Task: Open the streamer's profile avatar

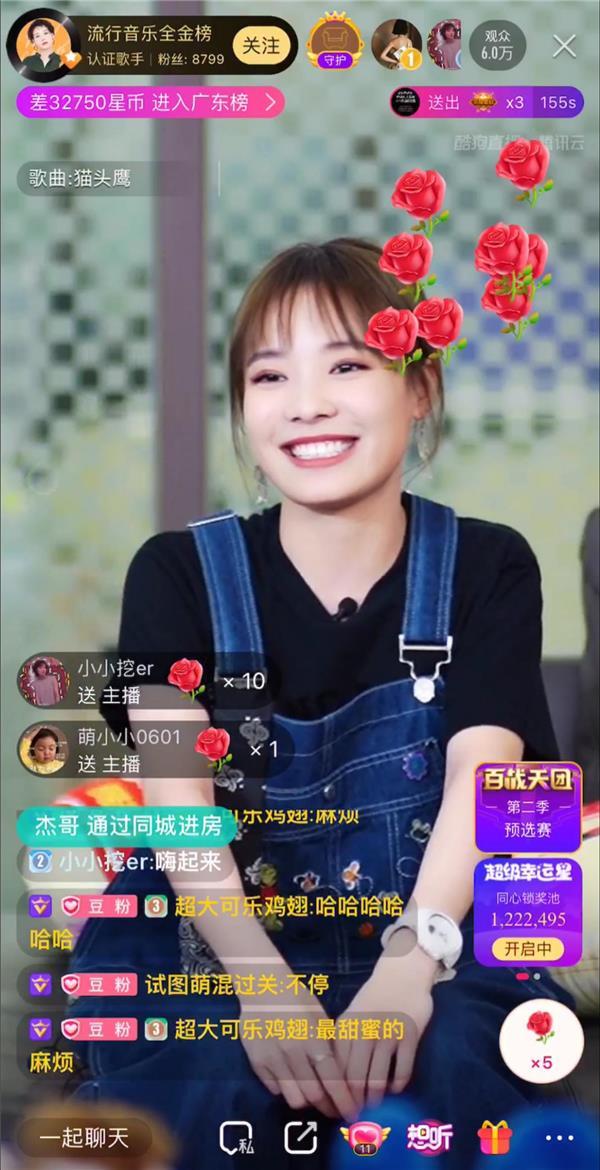Action: click(x=43, y=45)
